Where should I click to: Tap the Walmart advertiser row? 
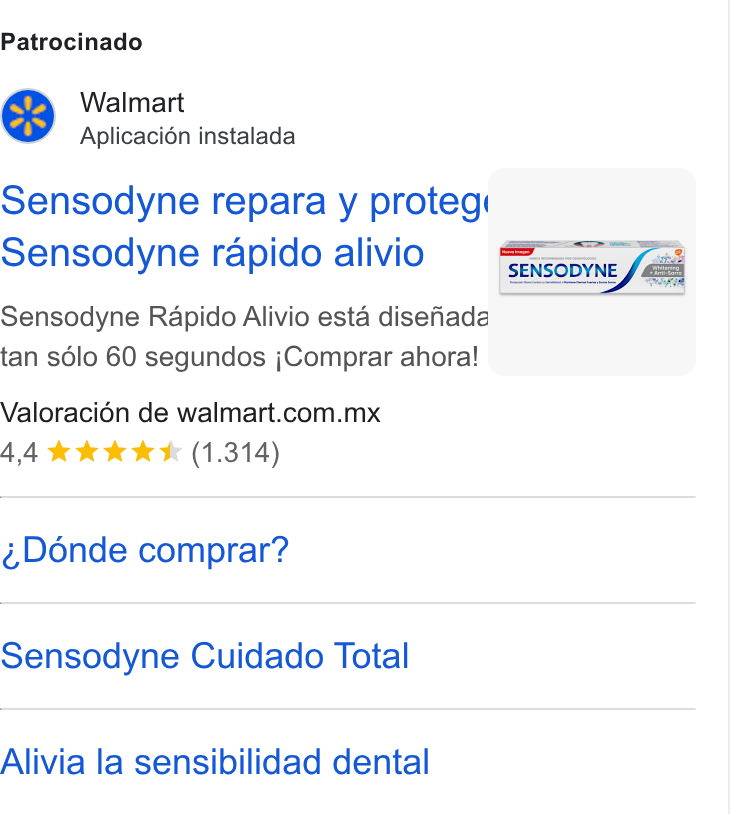click(x=148, y=117)
